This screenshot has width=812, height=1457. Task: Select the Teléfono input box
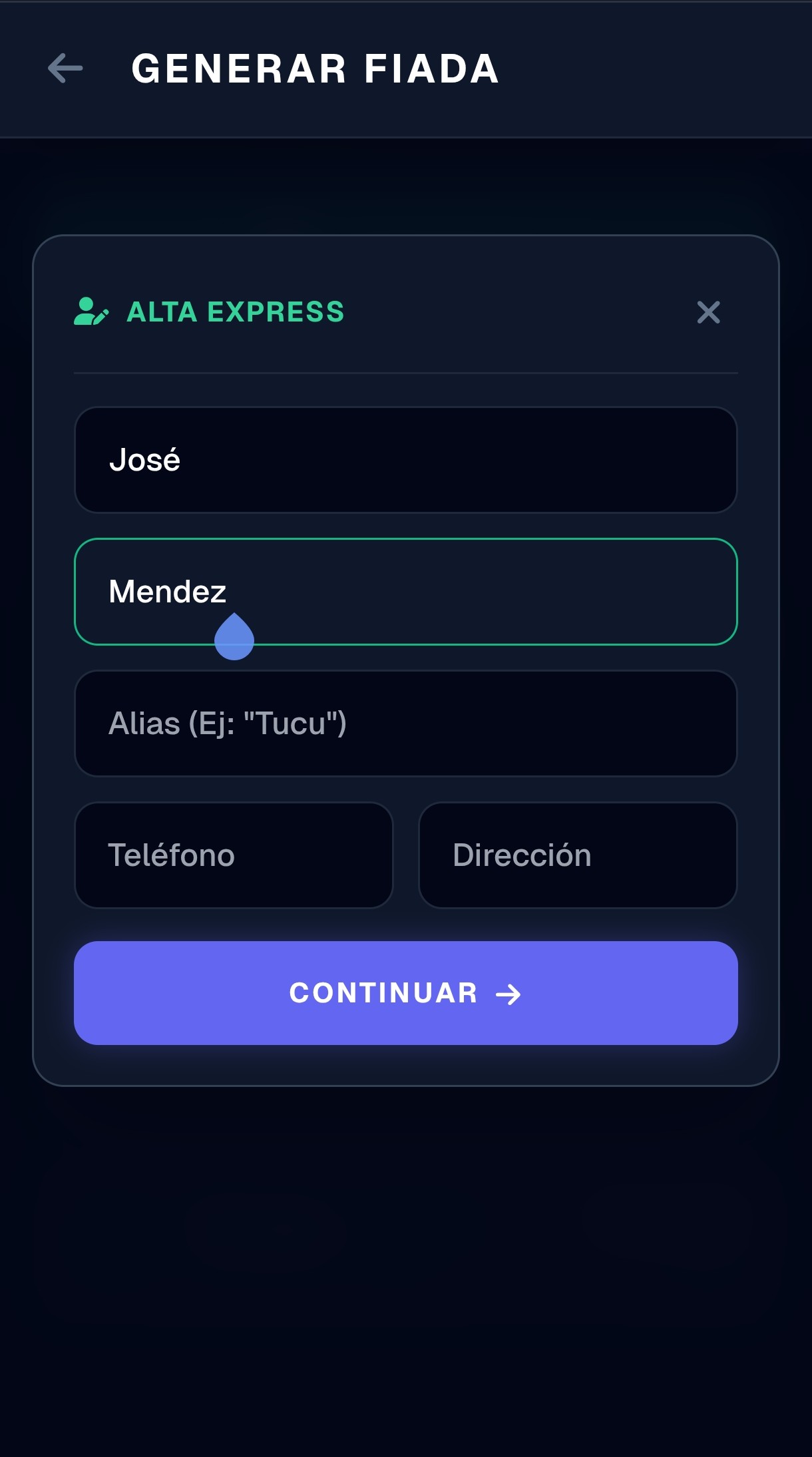coord(234,855)
